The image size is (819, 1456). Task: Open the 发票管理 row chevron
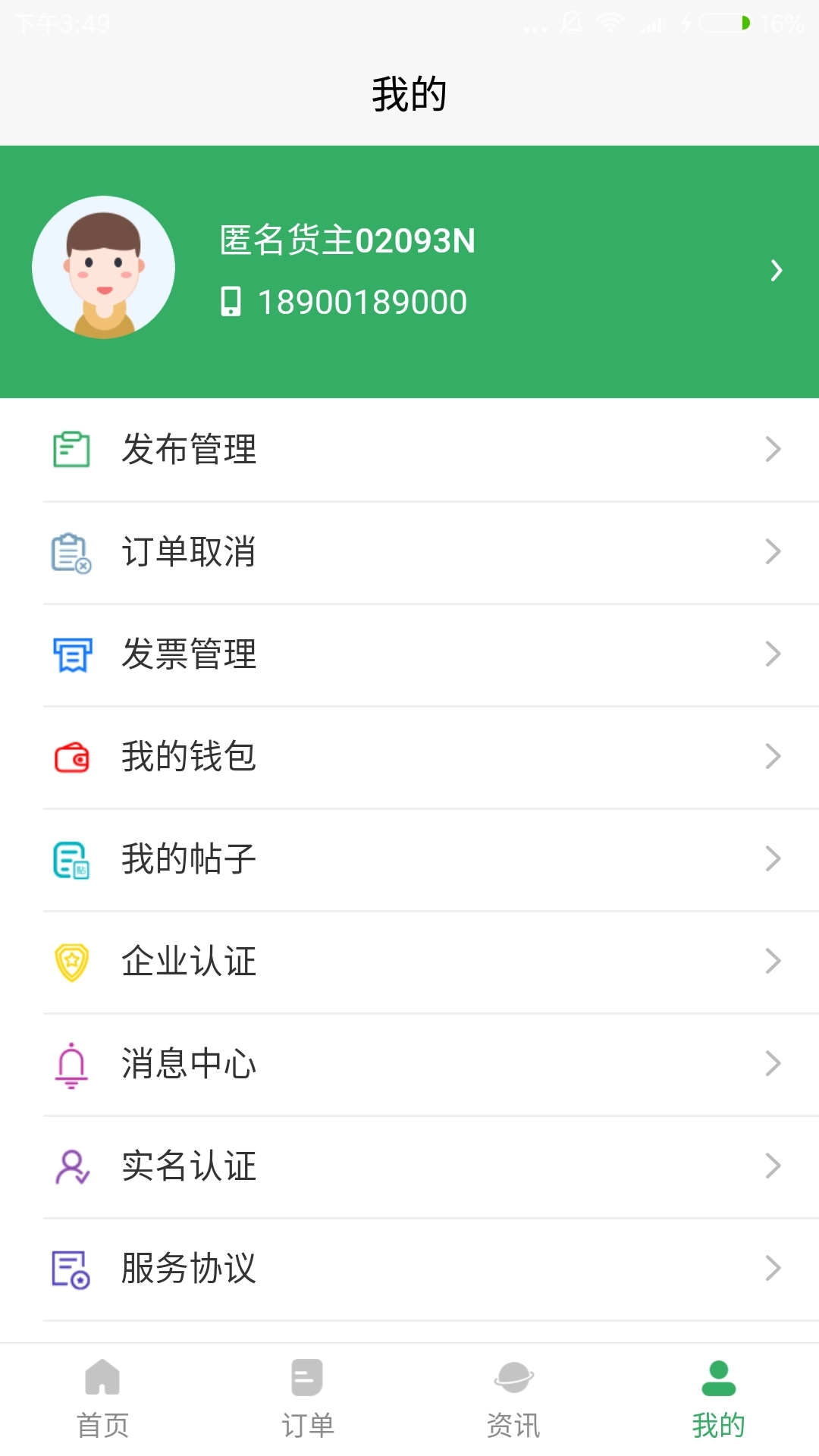pyautogui.click(x=773, y=654)
